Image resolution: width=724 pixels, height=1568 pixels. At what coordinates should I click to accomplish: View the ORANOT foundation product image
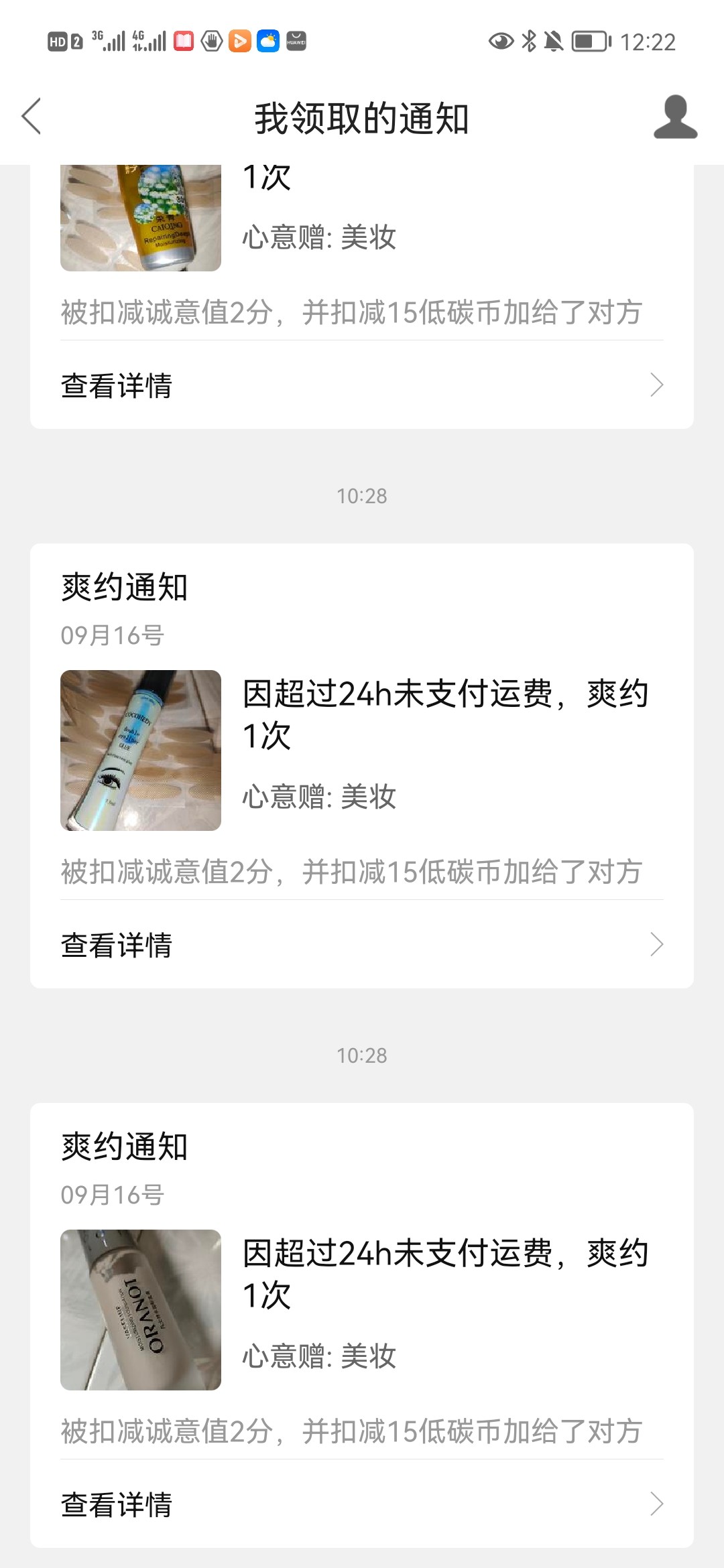tap(141, 1310)
